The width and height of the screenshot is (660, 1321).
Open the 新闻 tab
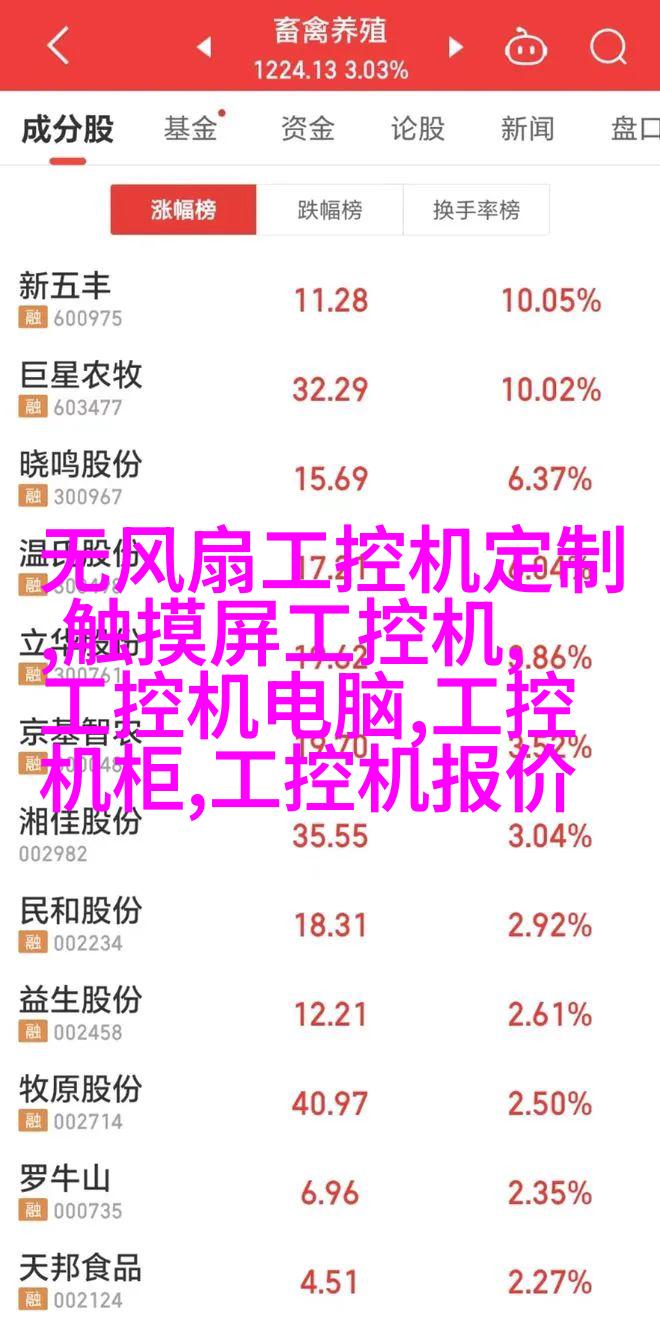[527, 129]
